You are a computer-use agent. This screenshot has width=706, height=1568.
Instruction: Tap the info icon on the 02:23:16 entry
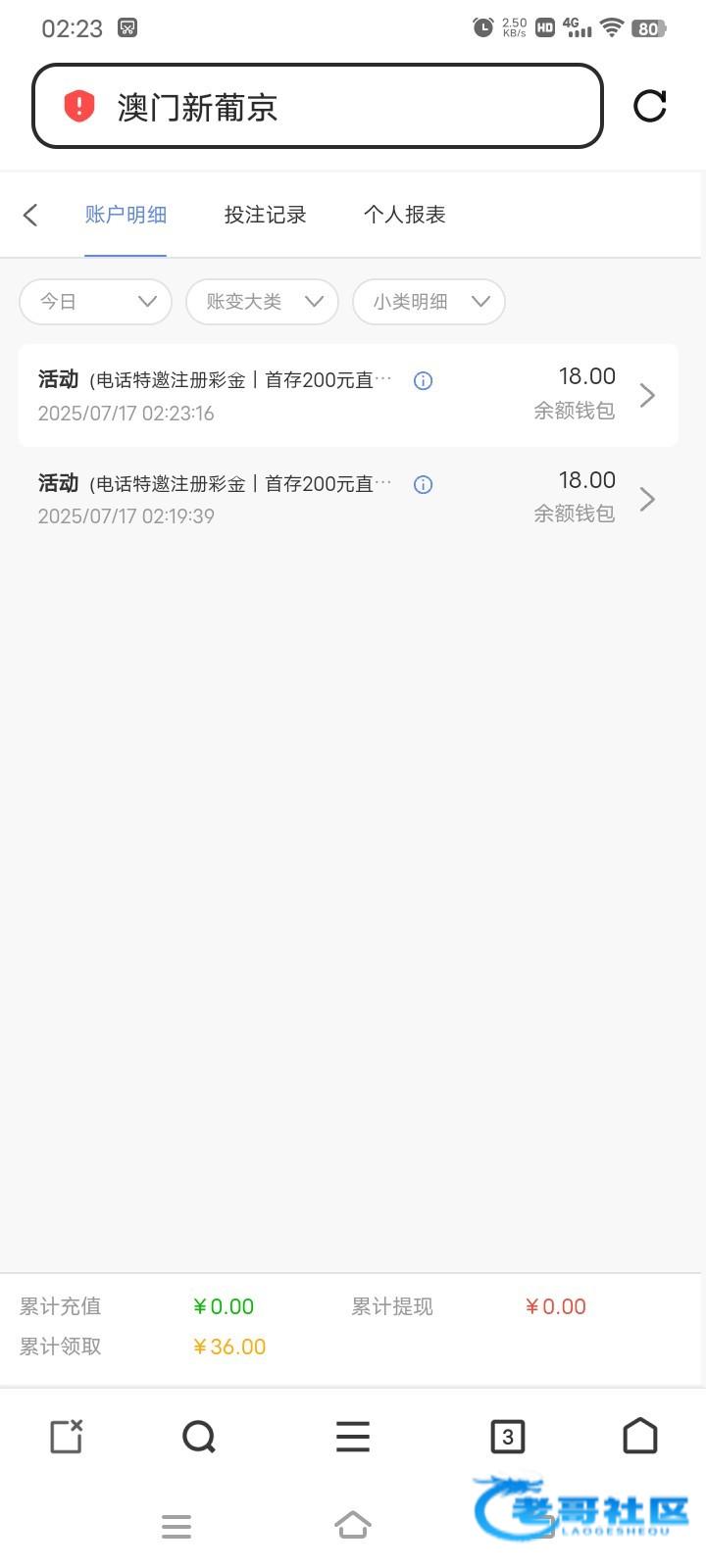pyautogui.click(x=423, y=381)
